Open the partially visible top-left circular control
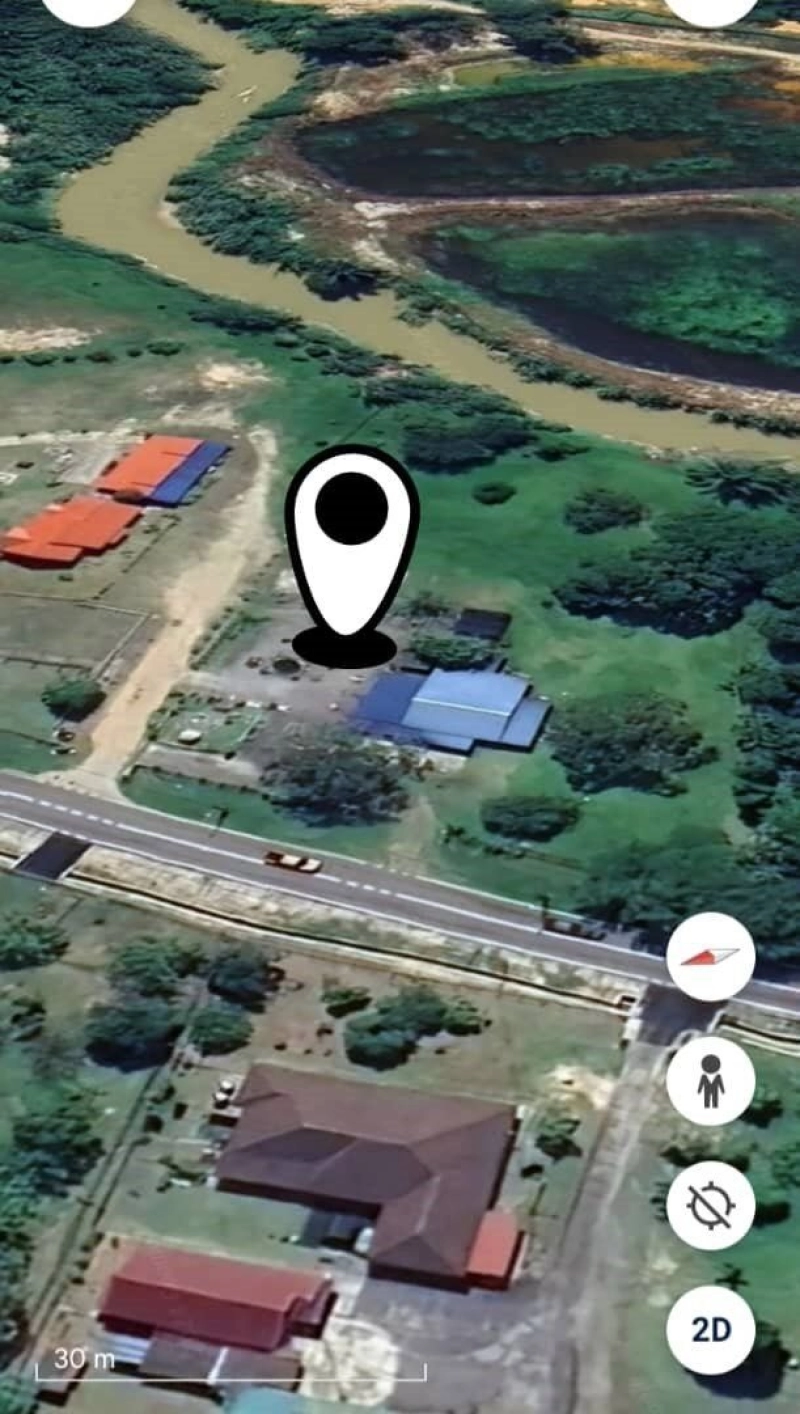 (x=88, y=8)
